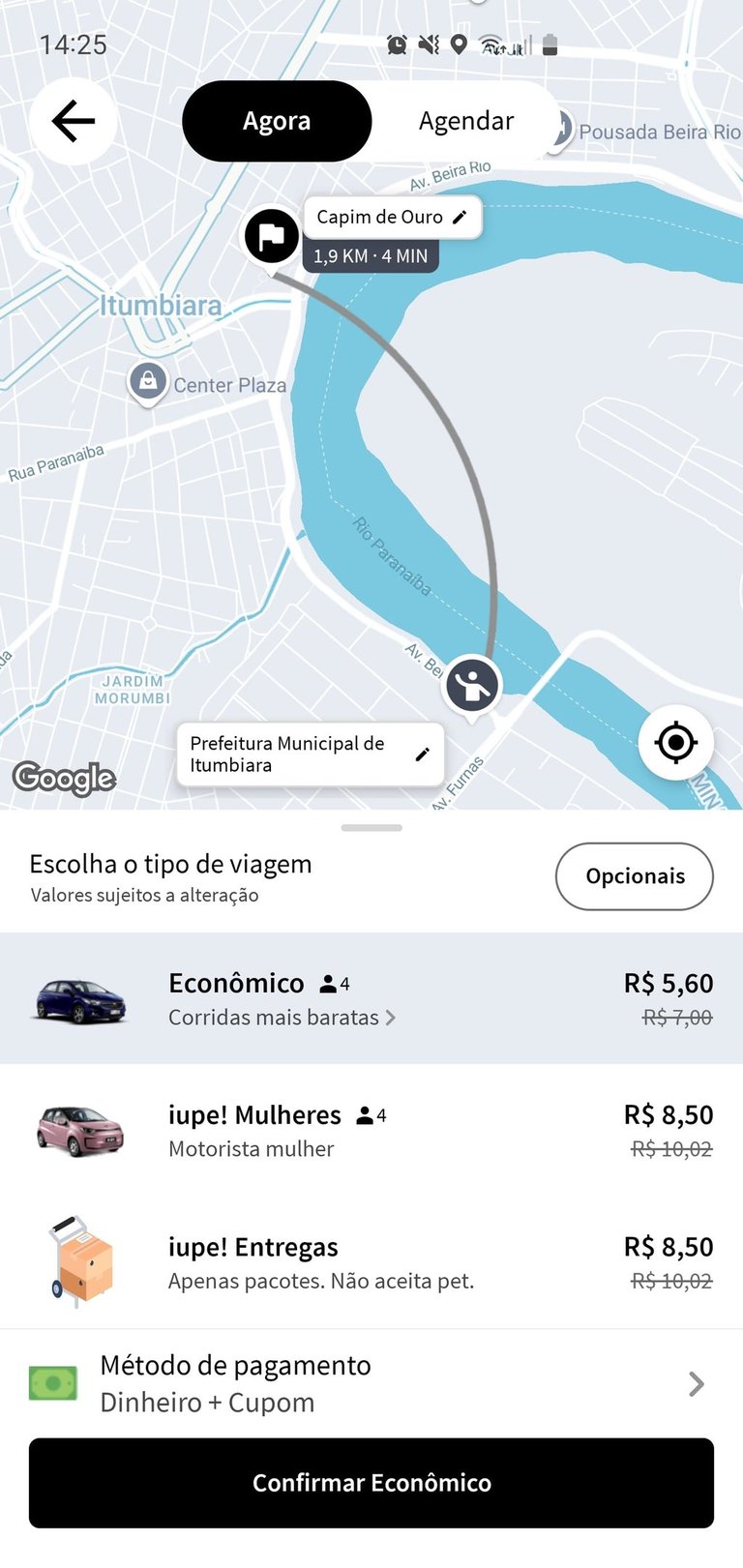Image resolution: width=743 pixels, height=1568 pixels.
Task: Choose the iupe! Mulheres ride
Action: point(371,1130)
